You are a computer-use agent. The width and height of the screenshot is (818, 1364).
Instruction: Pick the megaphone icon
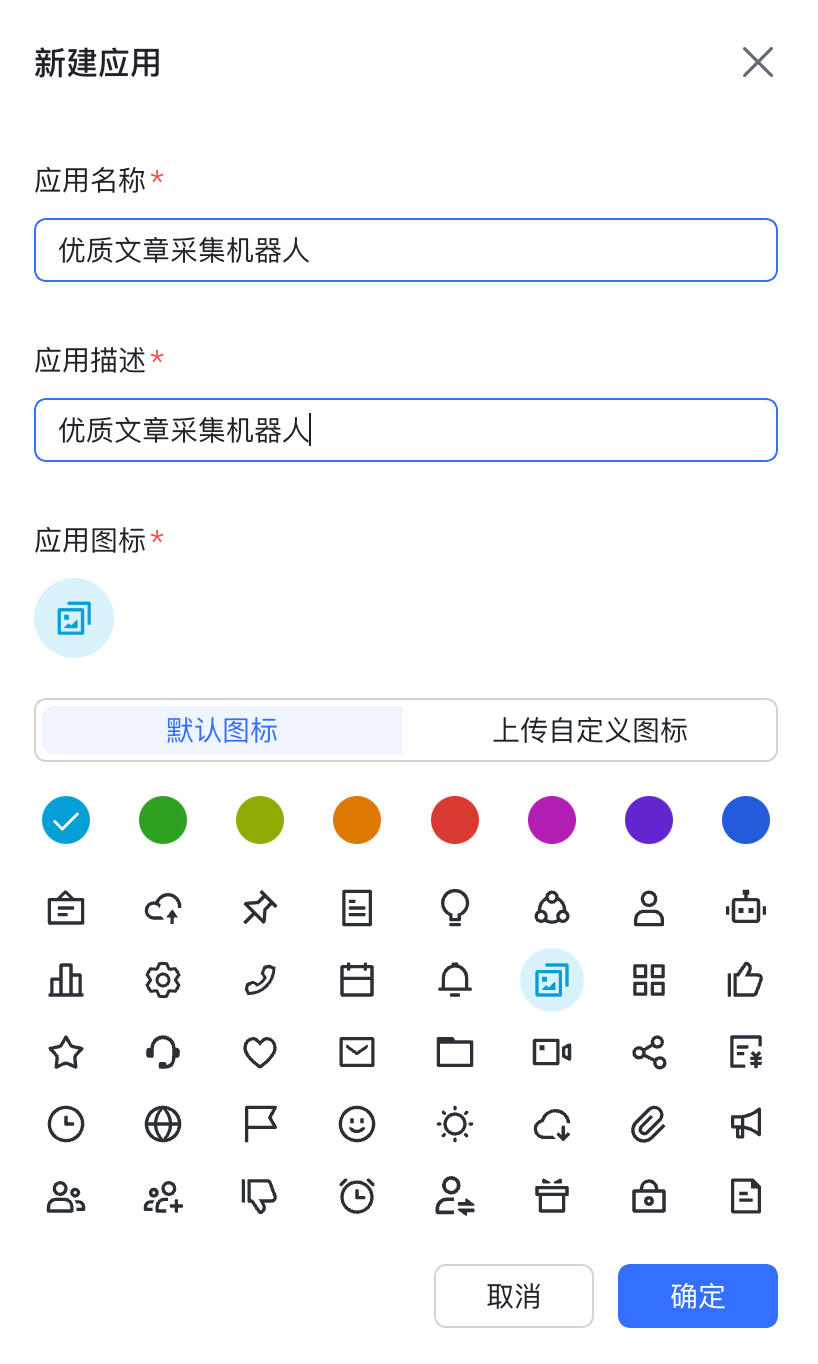tap(745, 1124)
